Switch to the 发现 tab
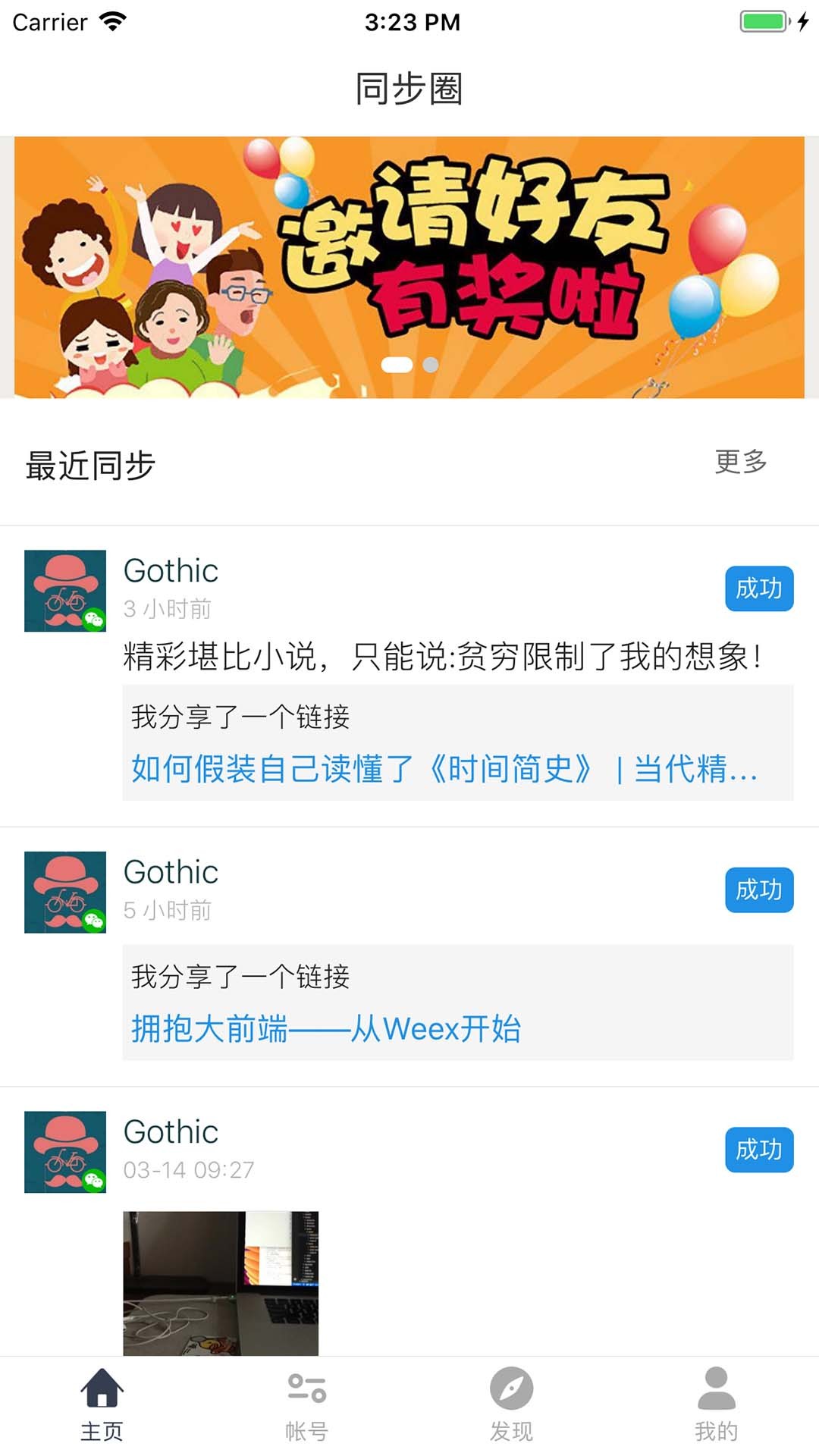The width and height of the screenshot is (819, 1456). [x=511, y=1404]
